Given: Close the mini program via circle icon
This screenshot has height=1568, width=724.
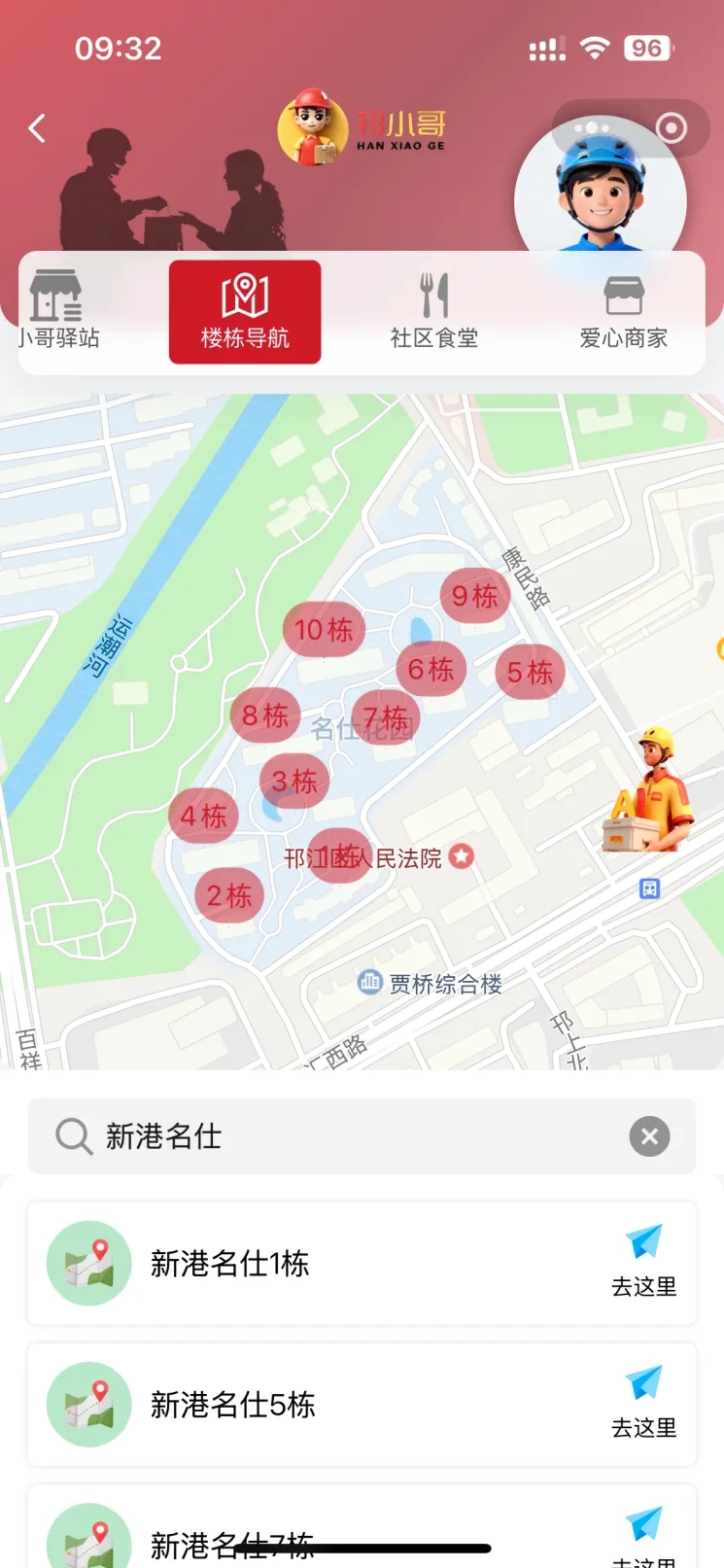Looking at the screenshot, I should point(671,128).
